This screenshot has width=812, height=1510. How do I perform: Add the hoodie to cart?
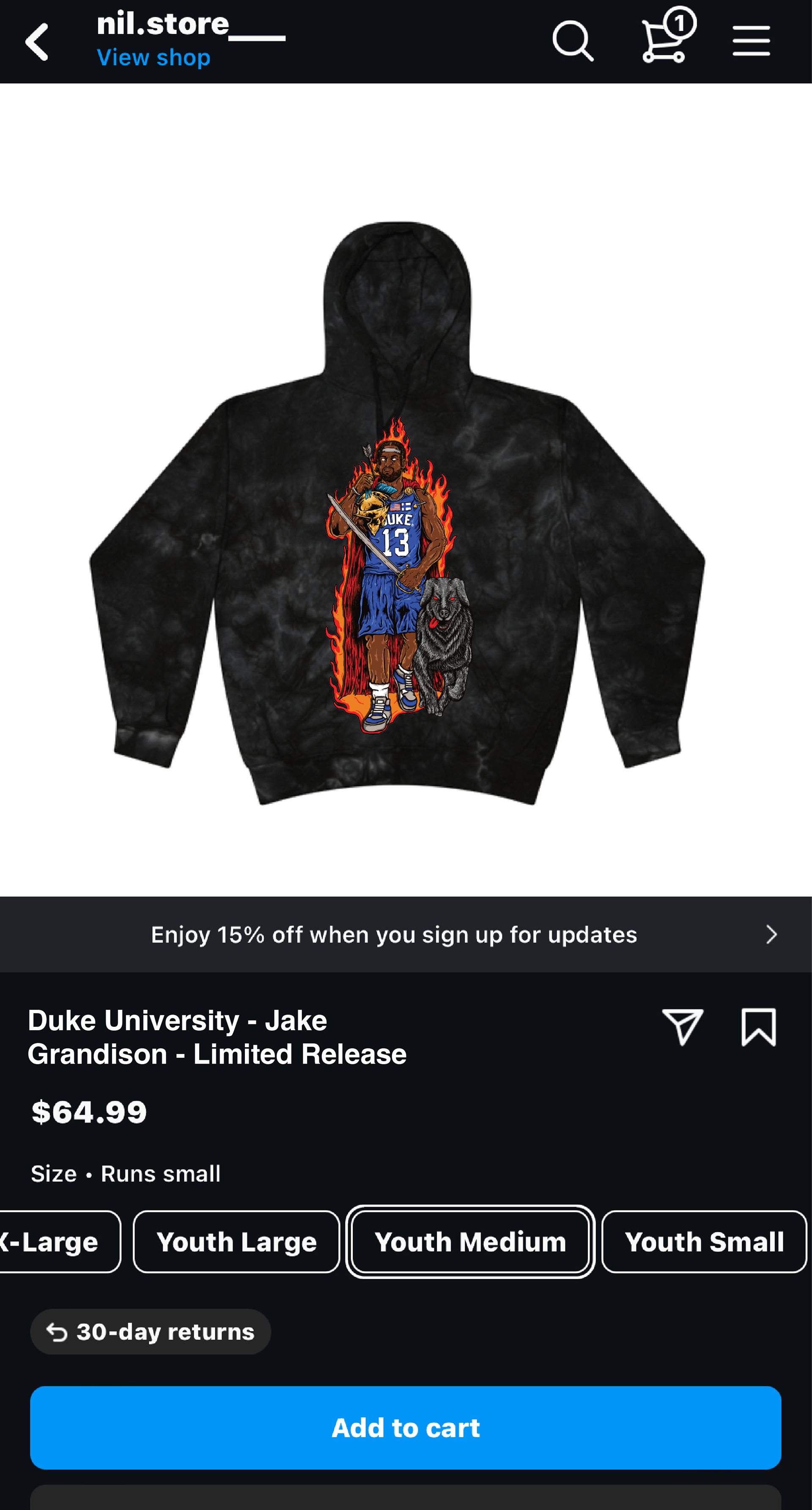click(x=406, y=1428)
